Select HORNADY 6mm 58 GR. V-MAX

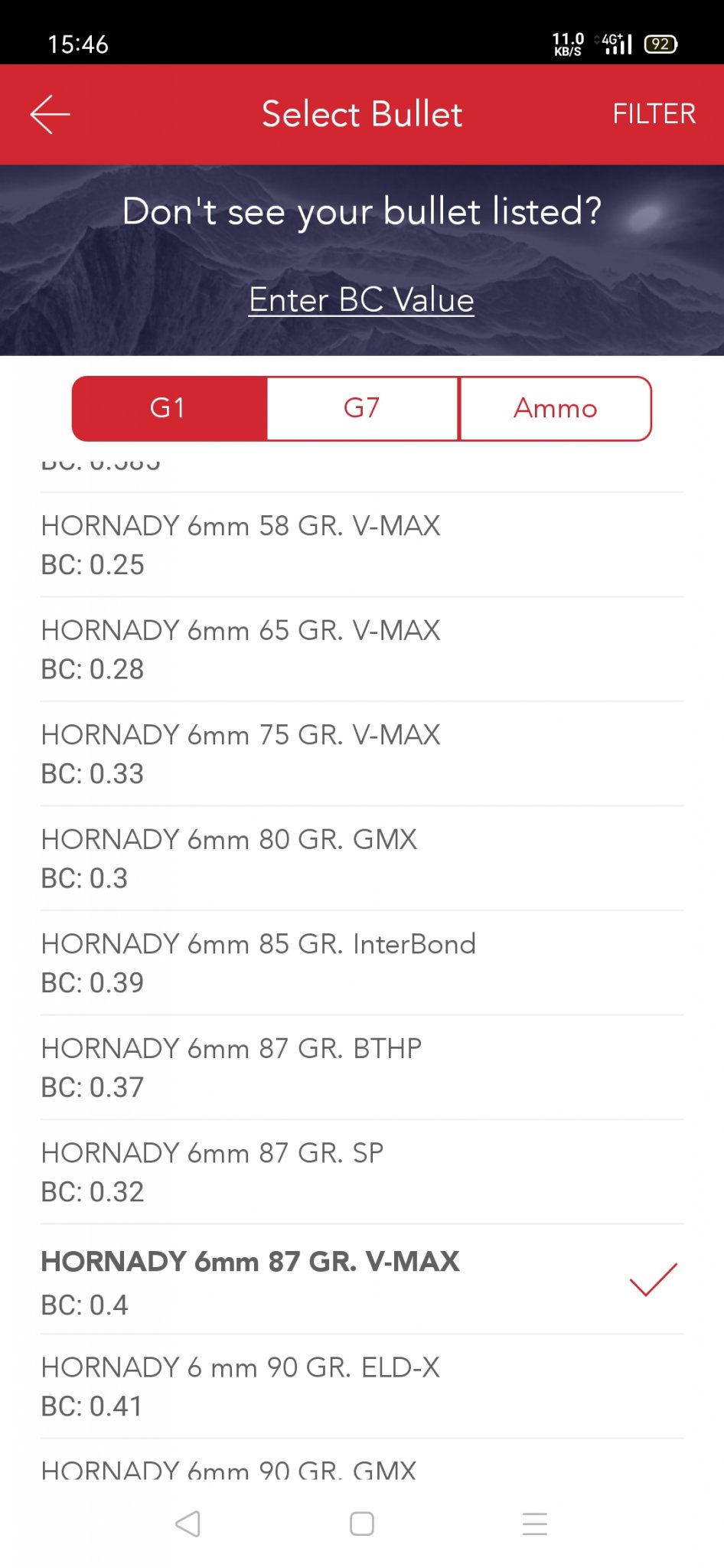361,544
